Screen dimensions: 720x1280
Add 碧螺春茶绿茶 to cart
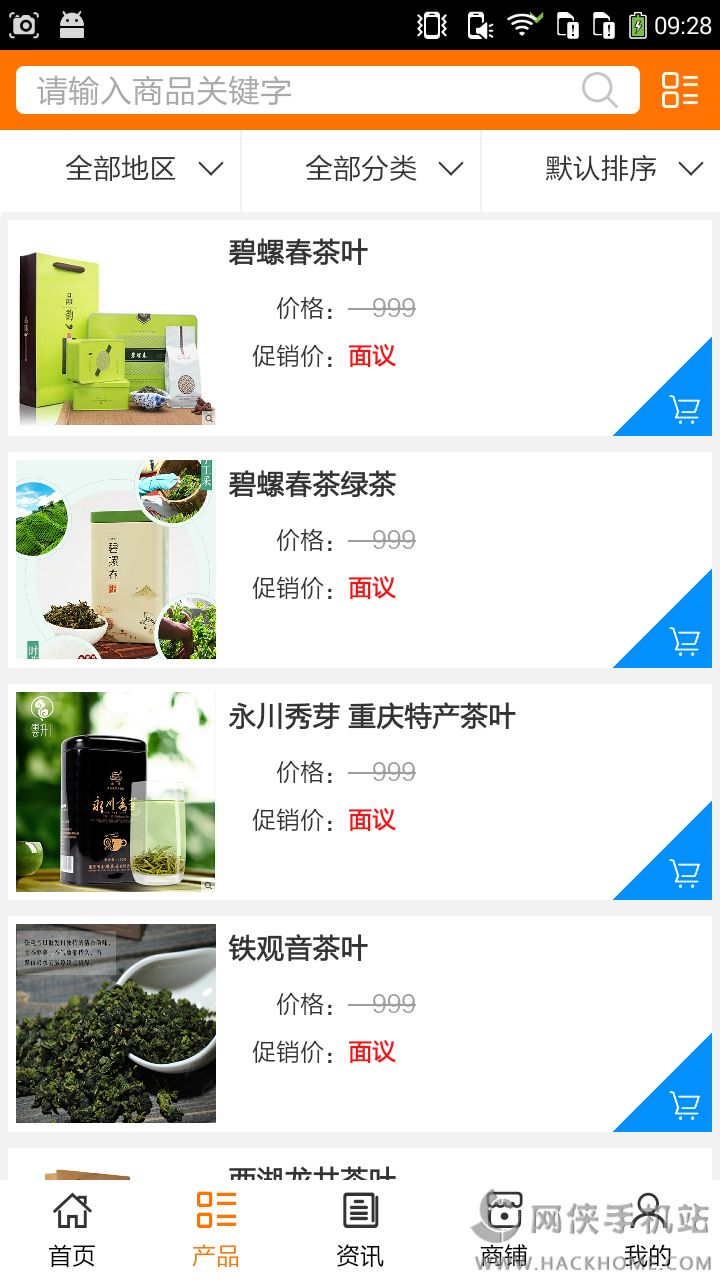pyautogui.click(x=684, y=641)
